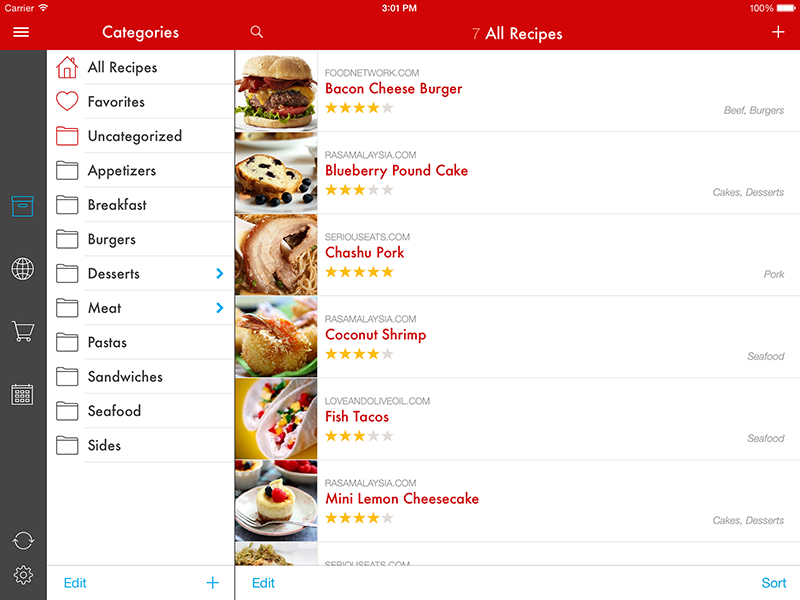Screen dimensions: 800x600
Task: Open the Appetizers category
Action: pos(121,171)
